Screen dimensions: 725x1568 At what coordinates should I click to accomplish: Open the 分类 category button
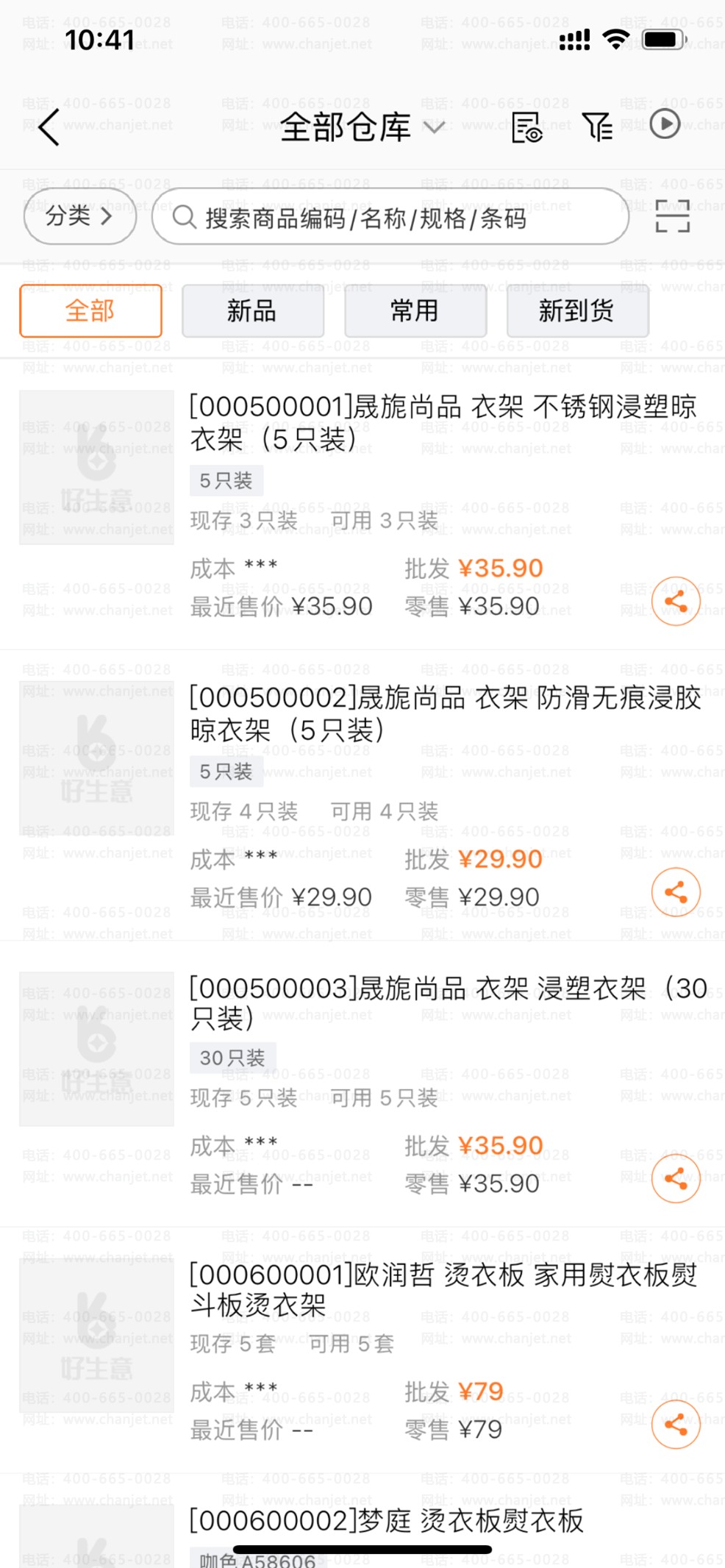(79, 216)
